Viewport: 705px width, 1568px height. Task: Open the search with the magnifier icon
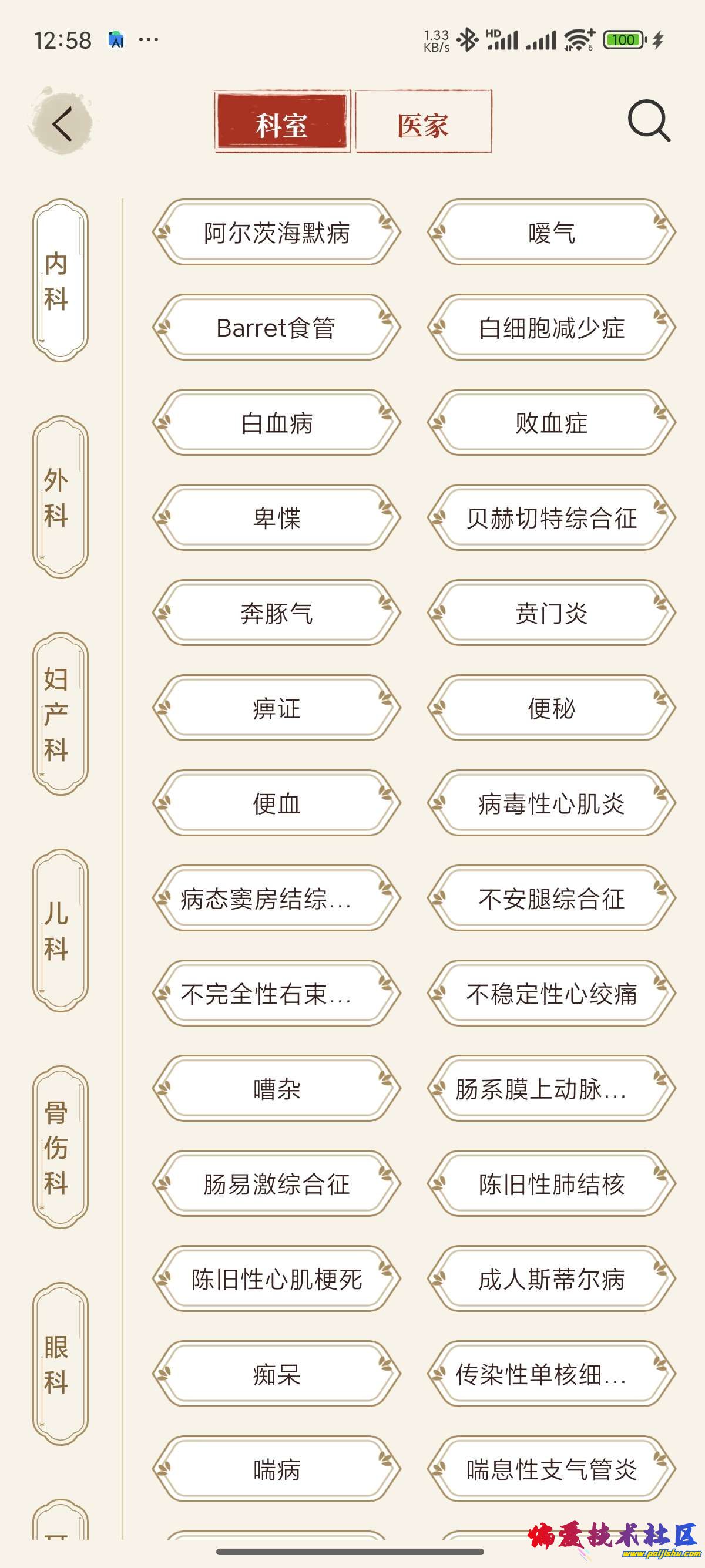tap(649, 121)
